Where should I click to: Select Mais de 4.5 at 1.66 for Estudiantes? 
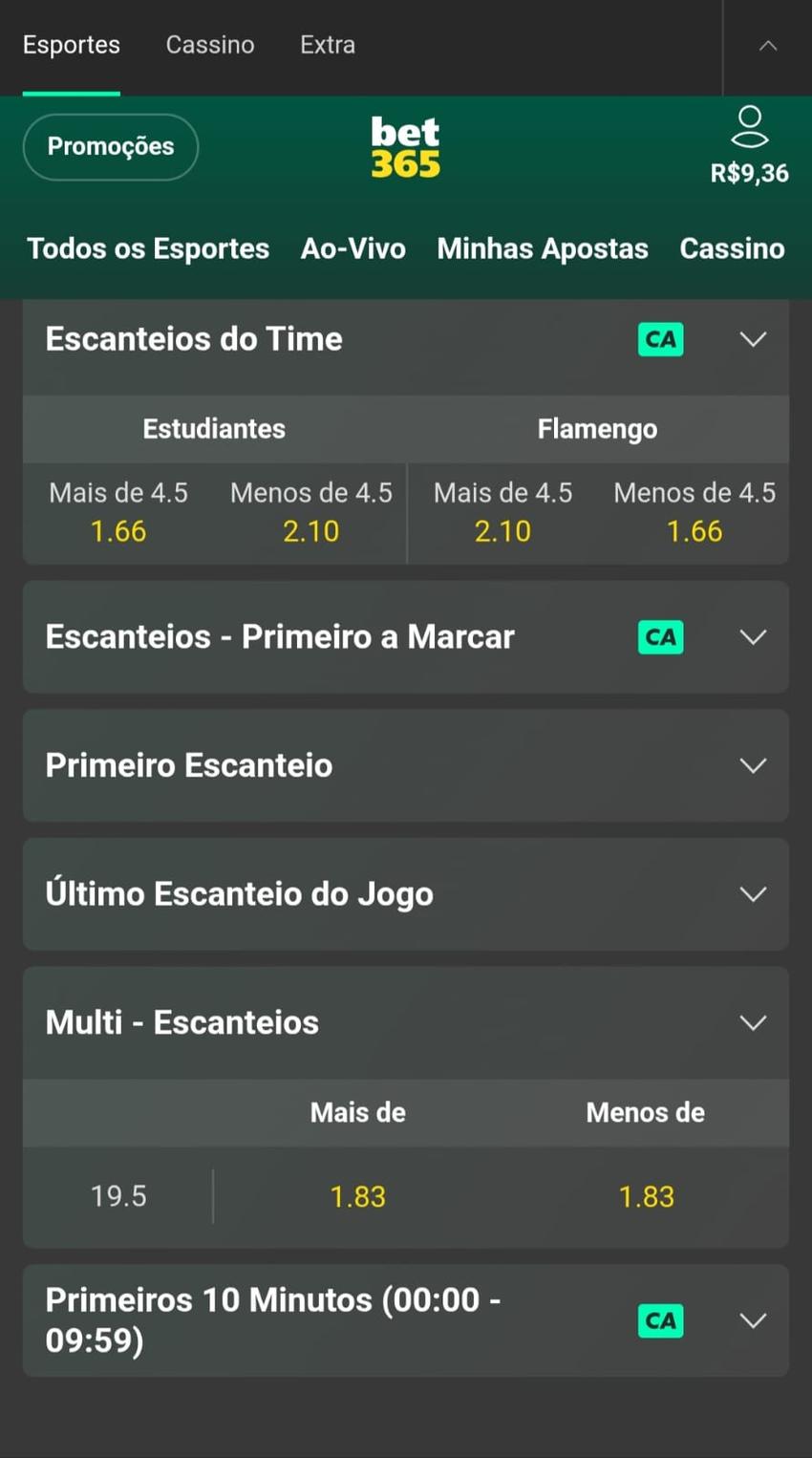click(118, 512)
